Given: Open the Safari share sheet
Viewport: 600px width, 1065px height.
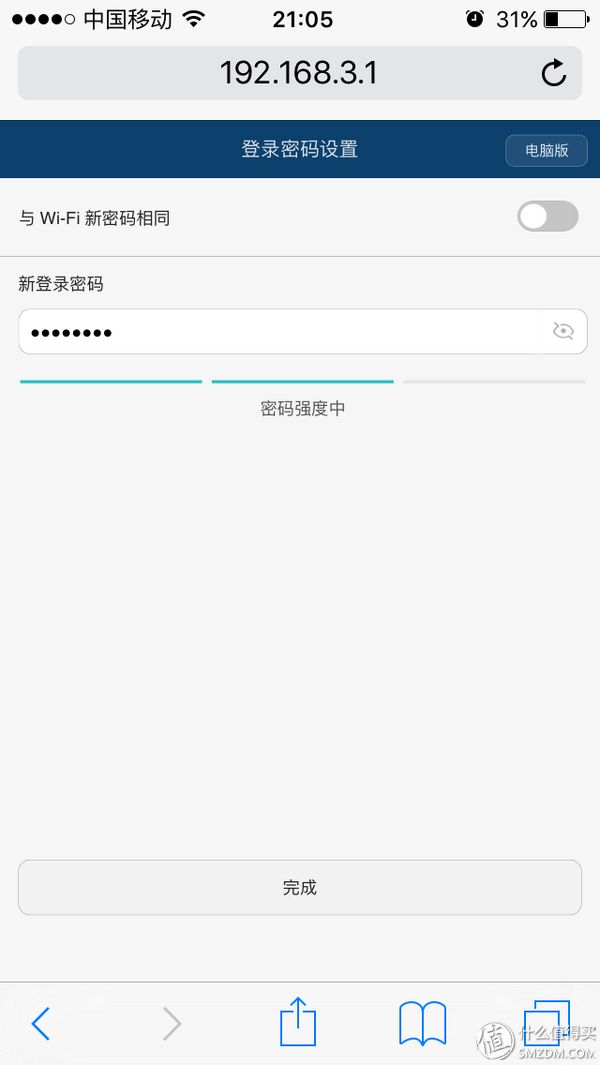Looking at the screenshot, I should click(x=298, y=1020).
